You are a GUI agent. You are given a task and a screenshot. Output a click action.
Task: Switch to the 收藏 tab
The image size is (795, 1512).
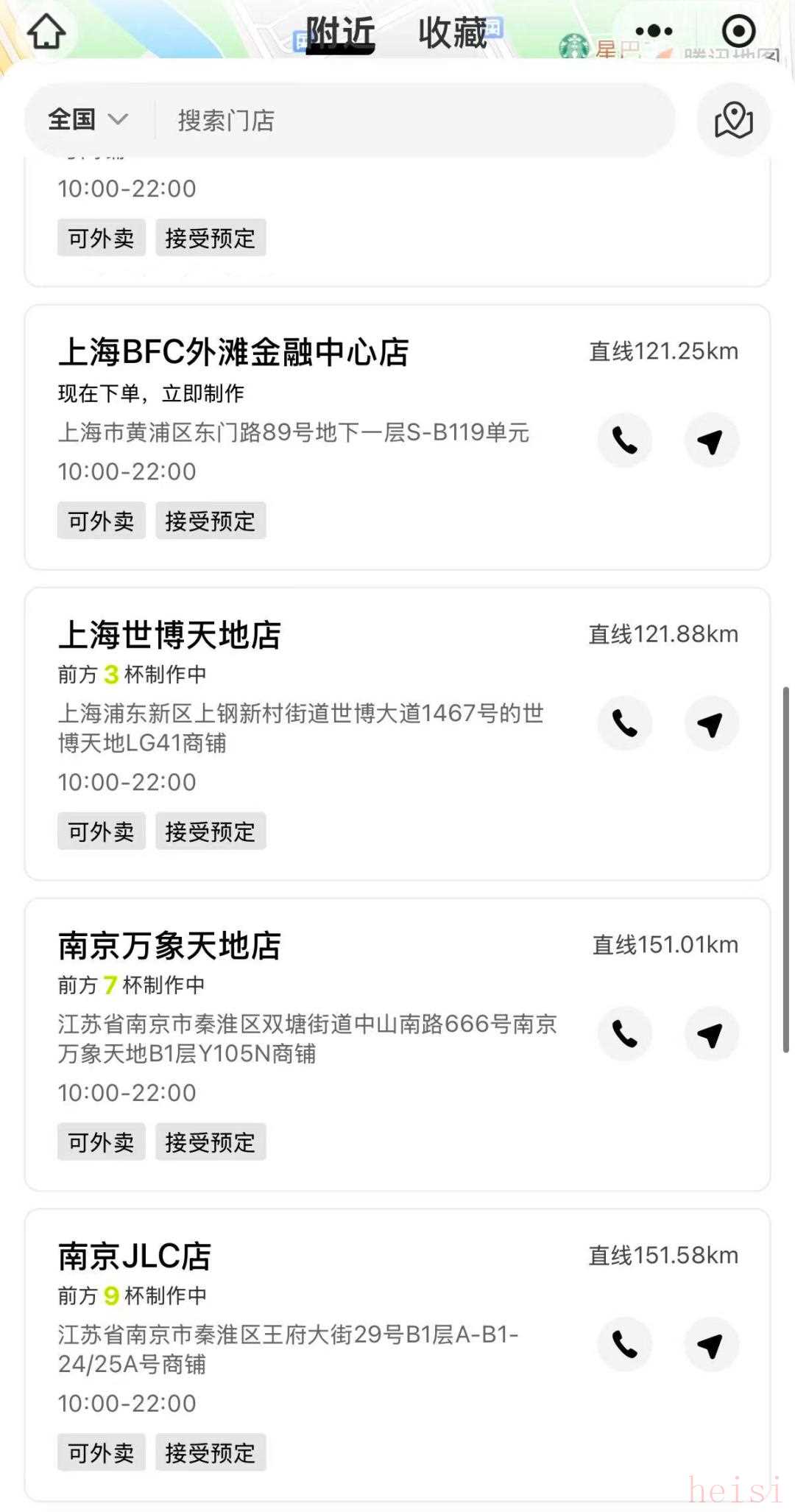click(453, 33)
